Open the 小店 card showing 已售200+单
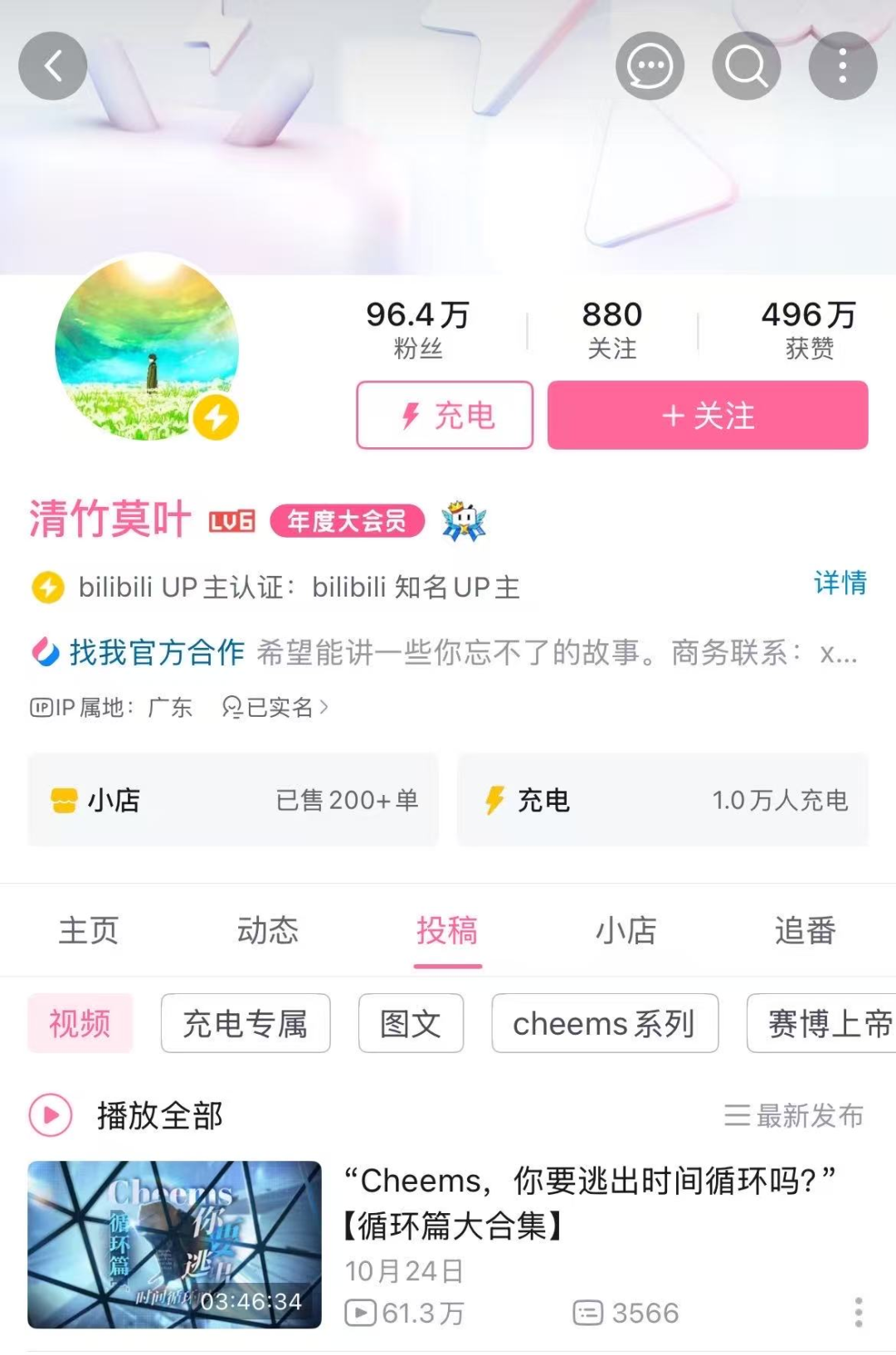This screenshot has width=896, height=1355. pyautogui.click(x=233, y=800)
